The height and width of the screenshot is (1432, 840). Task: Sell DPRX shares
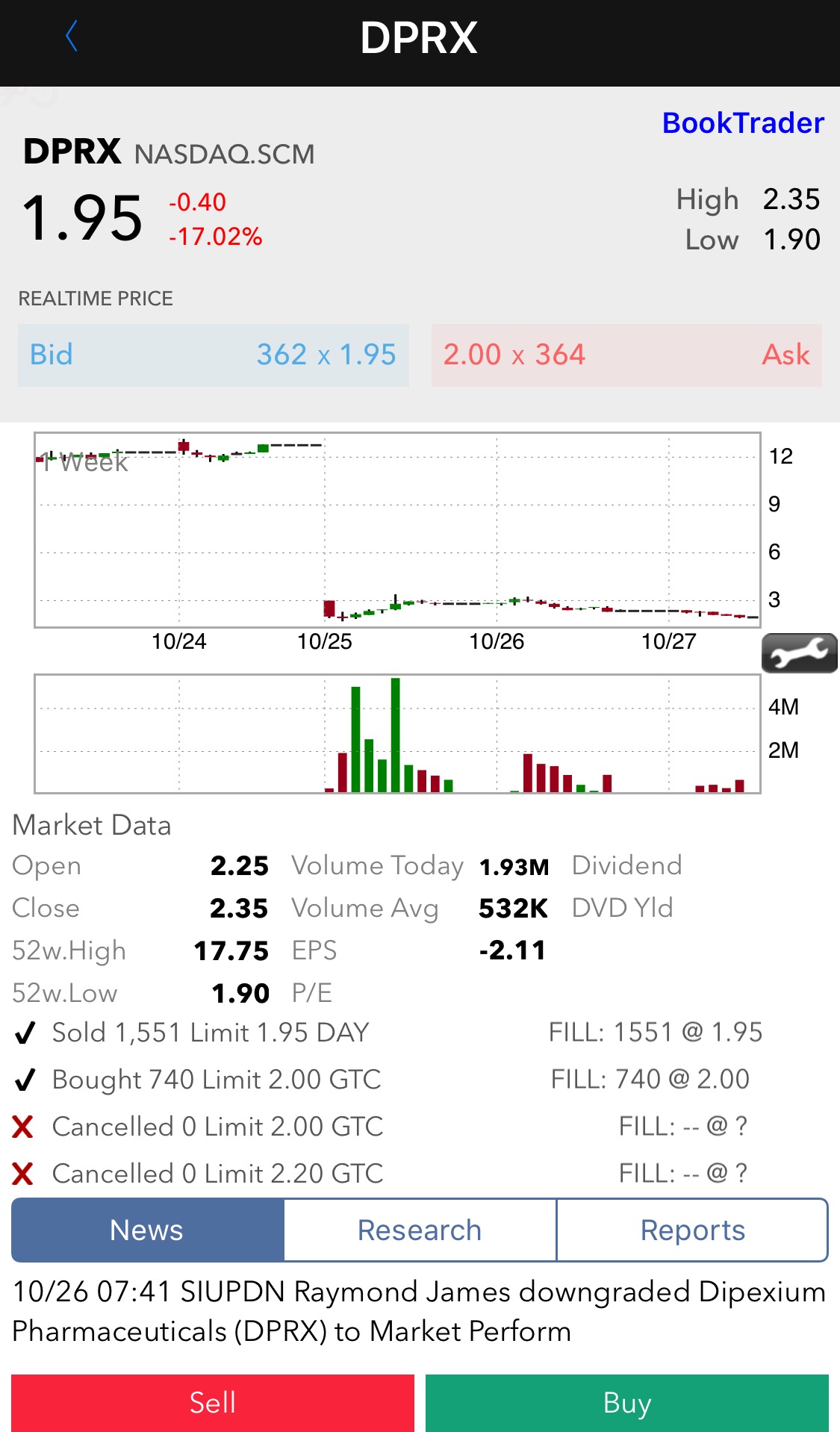click(x=213, y=1403)
